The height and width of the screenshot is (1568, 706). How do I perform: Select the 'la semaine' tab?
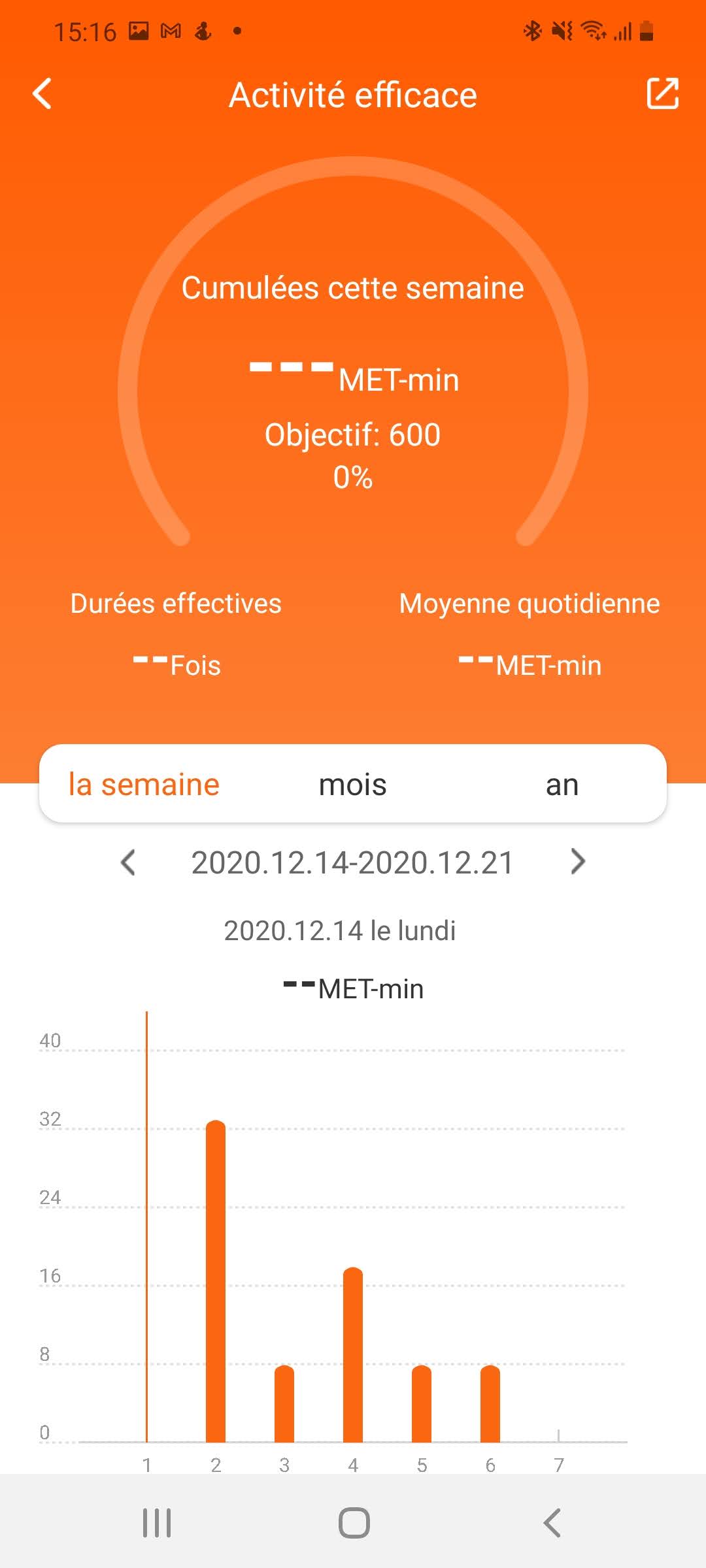(144, 785)
